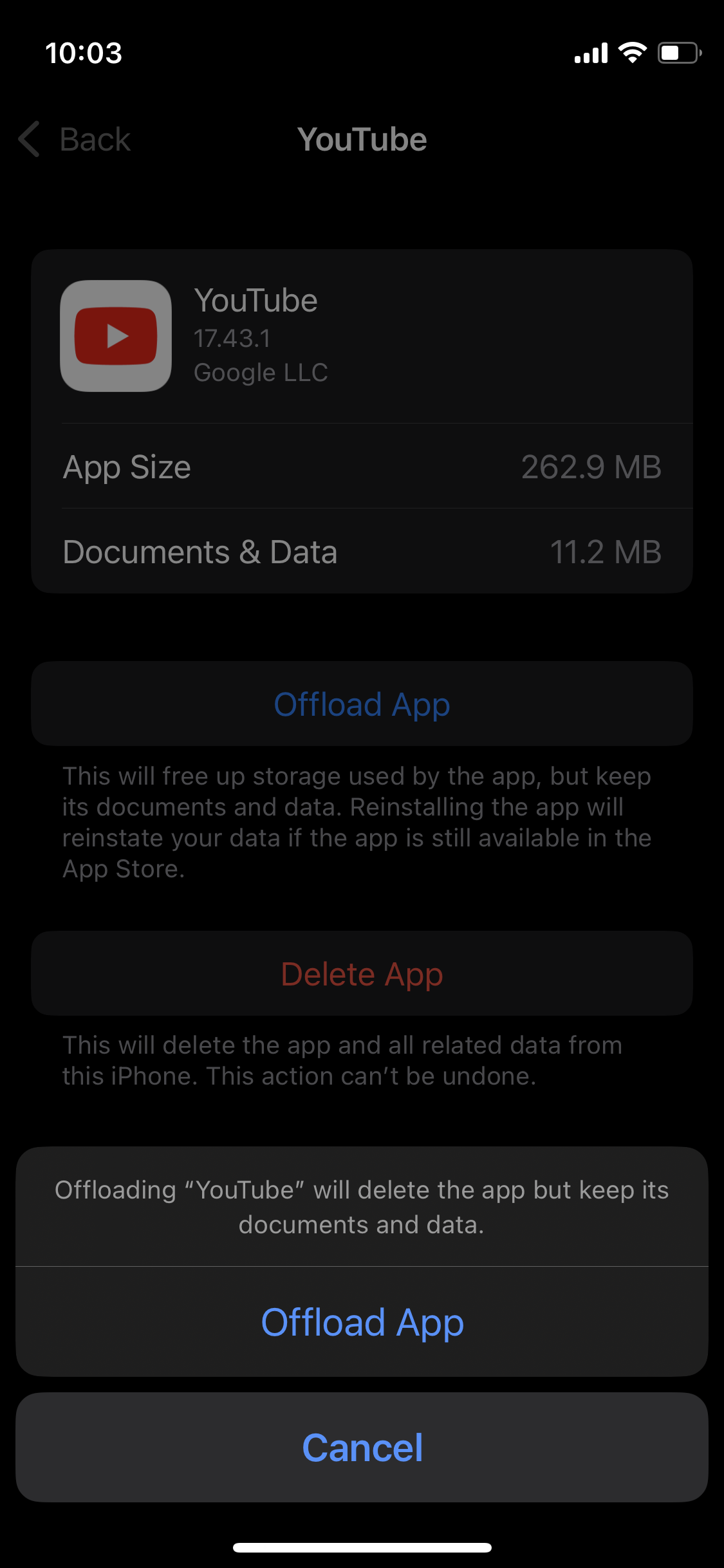Tap the YouTube title in header

click(x=362, y=139)
